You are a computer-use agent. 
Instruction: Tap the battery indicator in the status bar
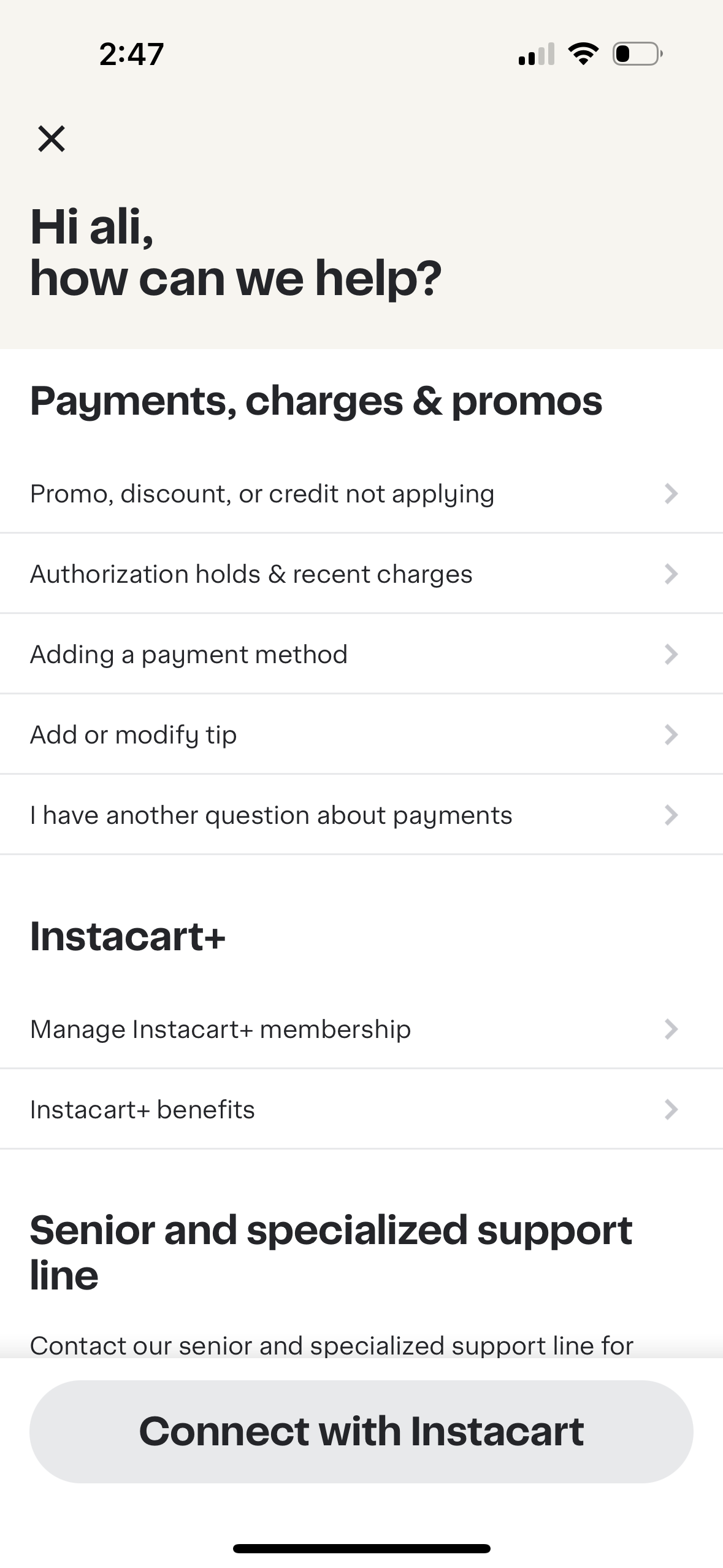pyautogui.click(x=636, y=54)
